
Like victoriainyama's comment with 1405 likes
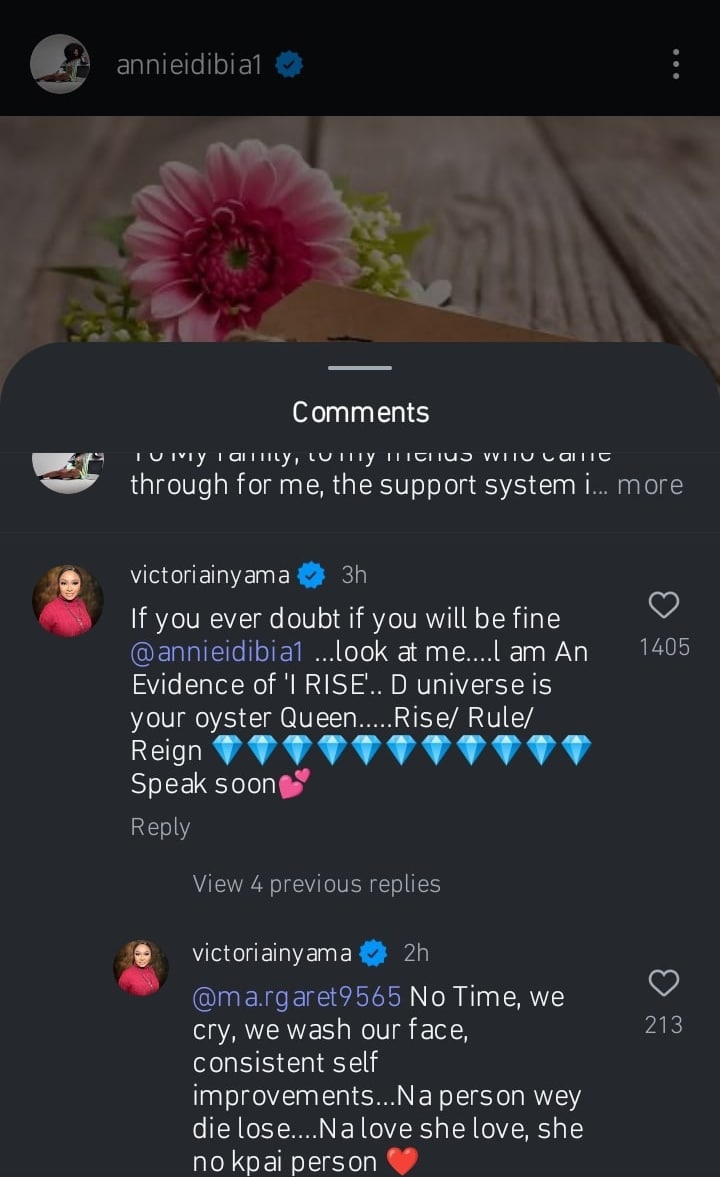pyautogui.click(x=664, y=605)
